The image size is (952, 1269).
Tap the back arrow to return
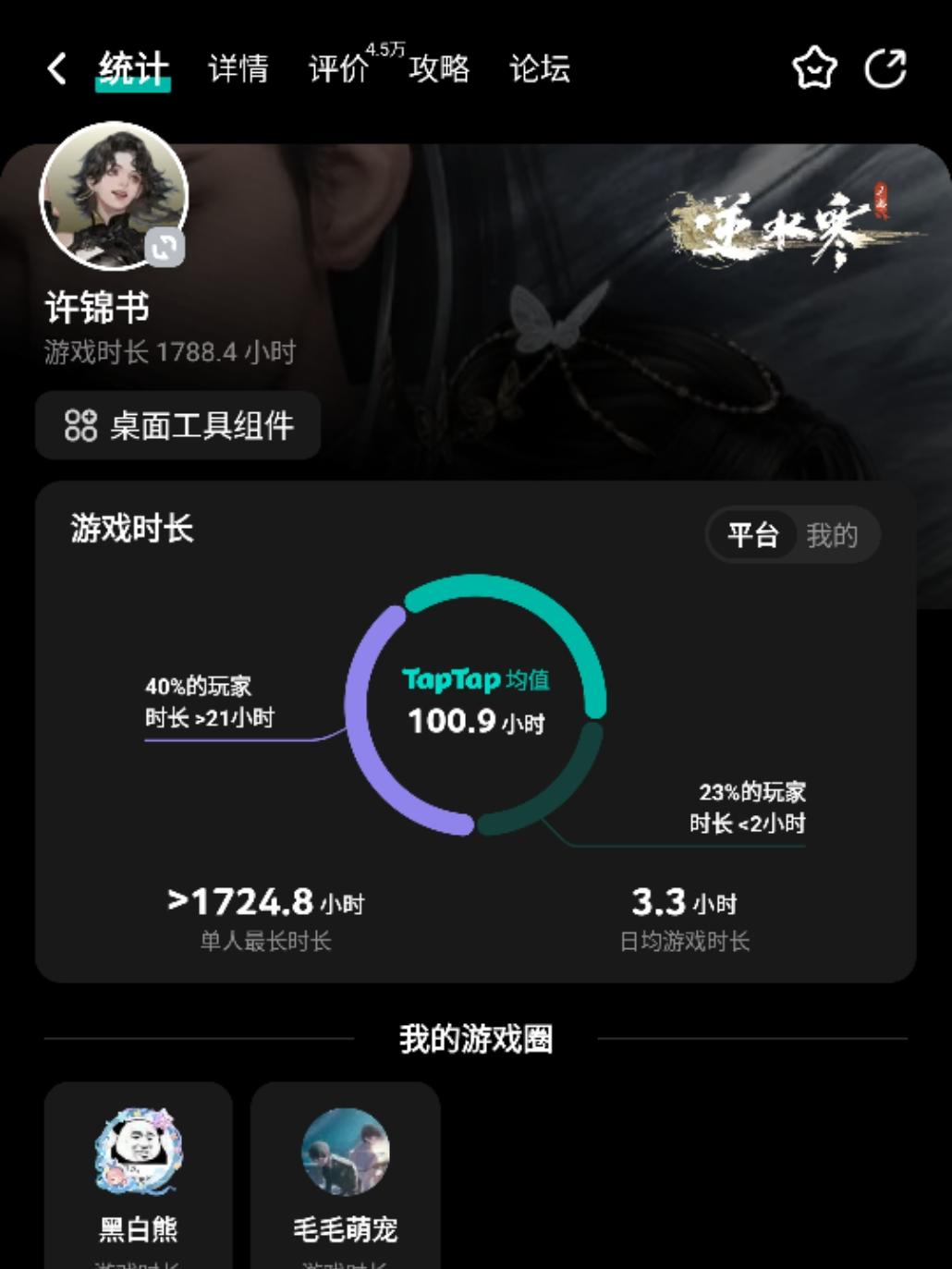tap(56, 68)
